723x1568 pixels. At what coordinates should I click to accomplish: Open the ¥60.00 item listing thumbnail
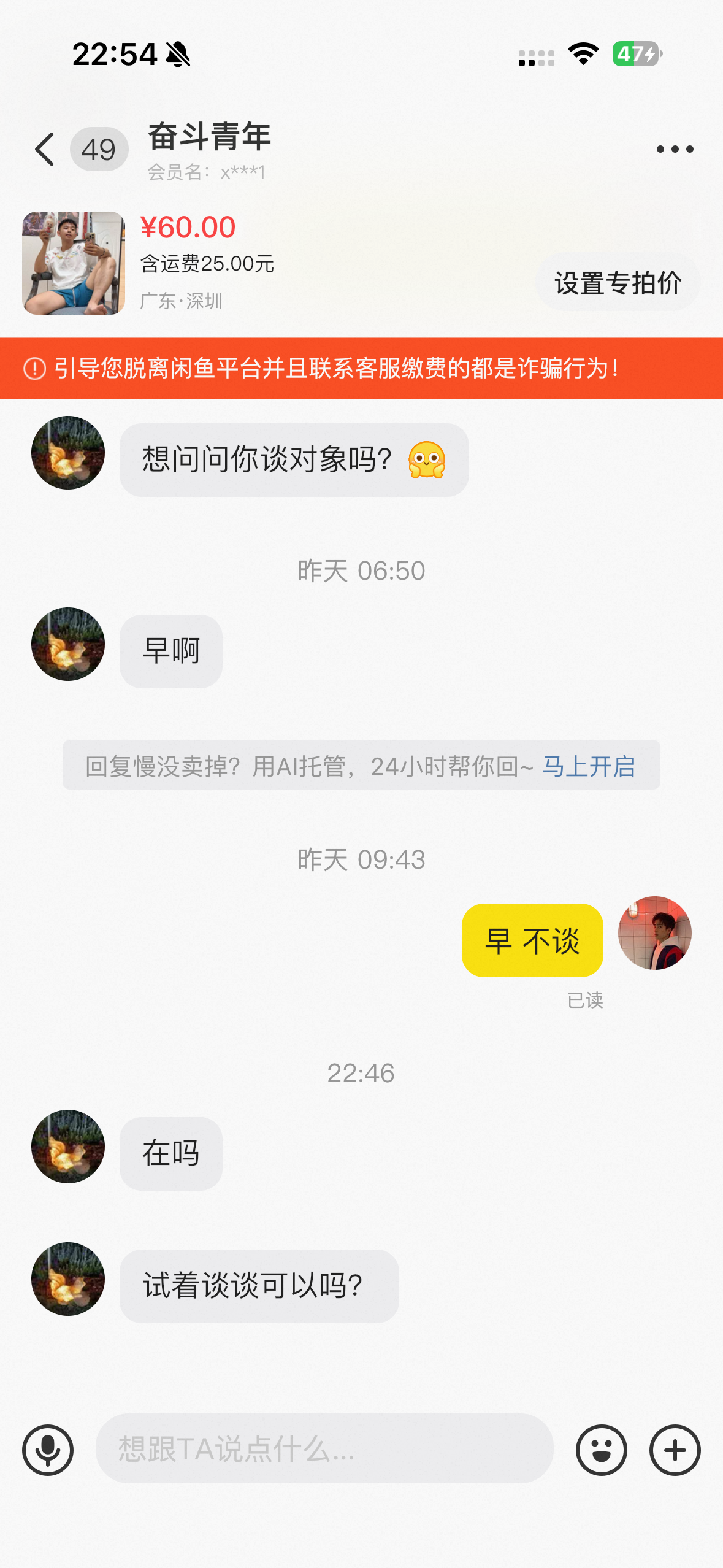pos(74,263)
